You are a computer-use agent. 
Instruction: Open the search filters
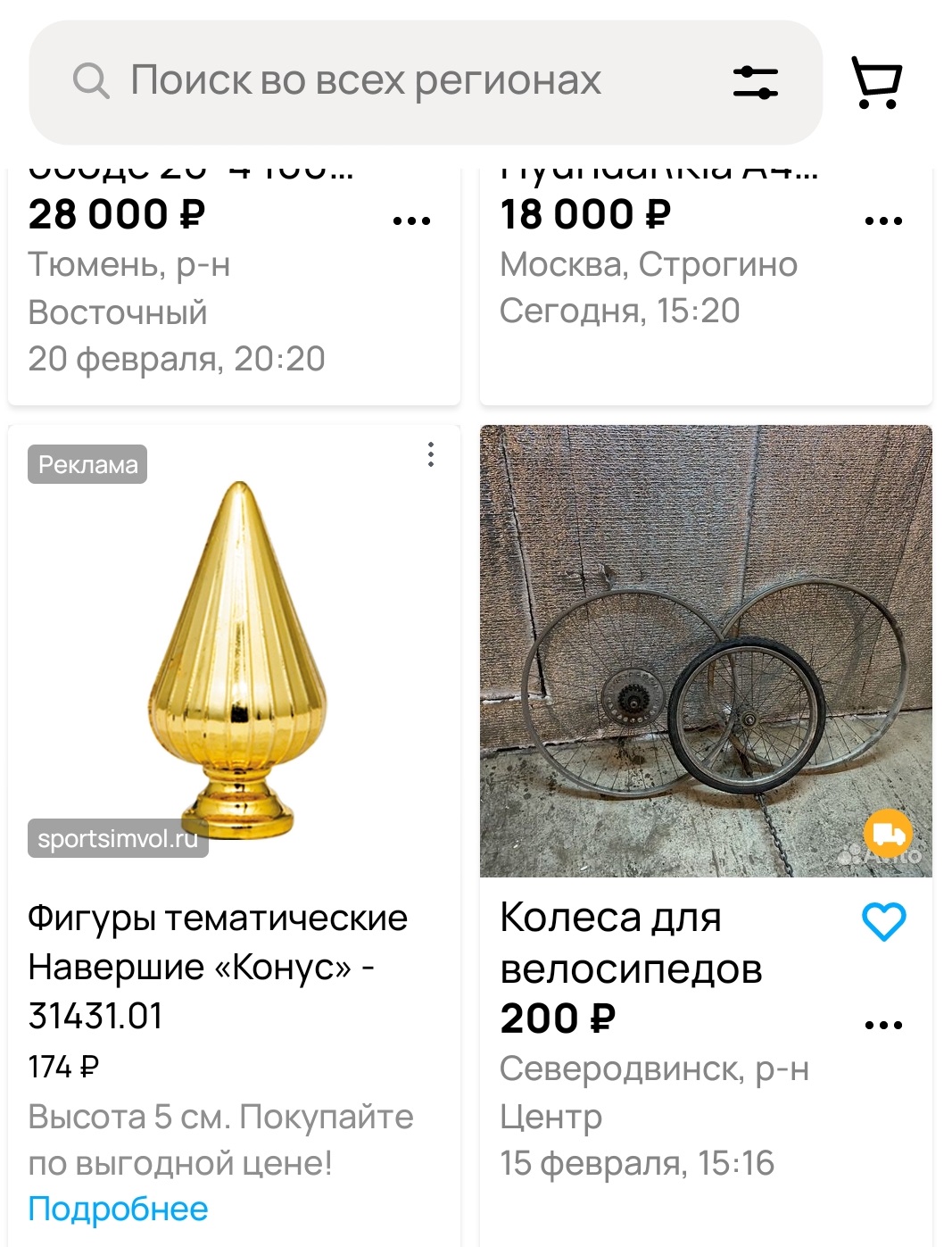[755, 82]
